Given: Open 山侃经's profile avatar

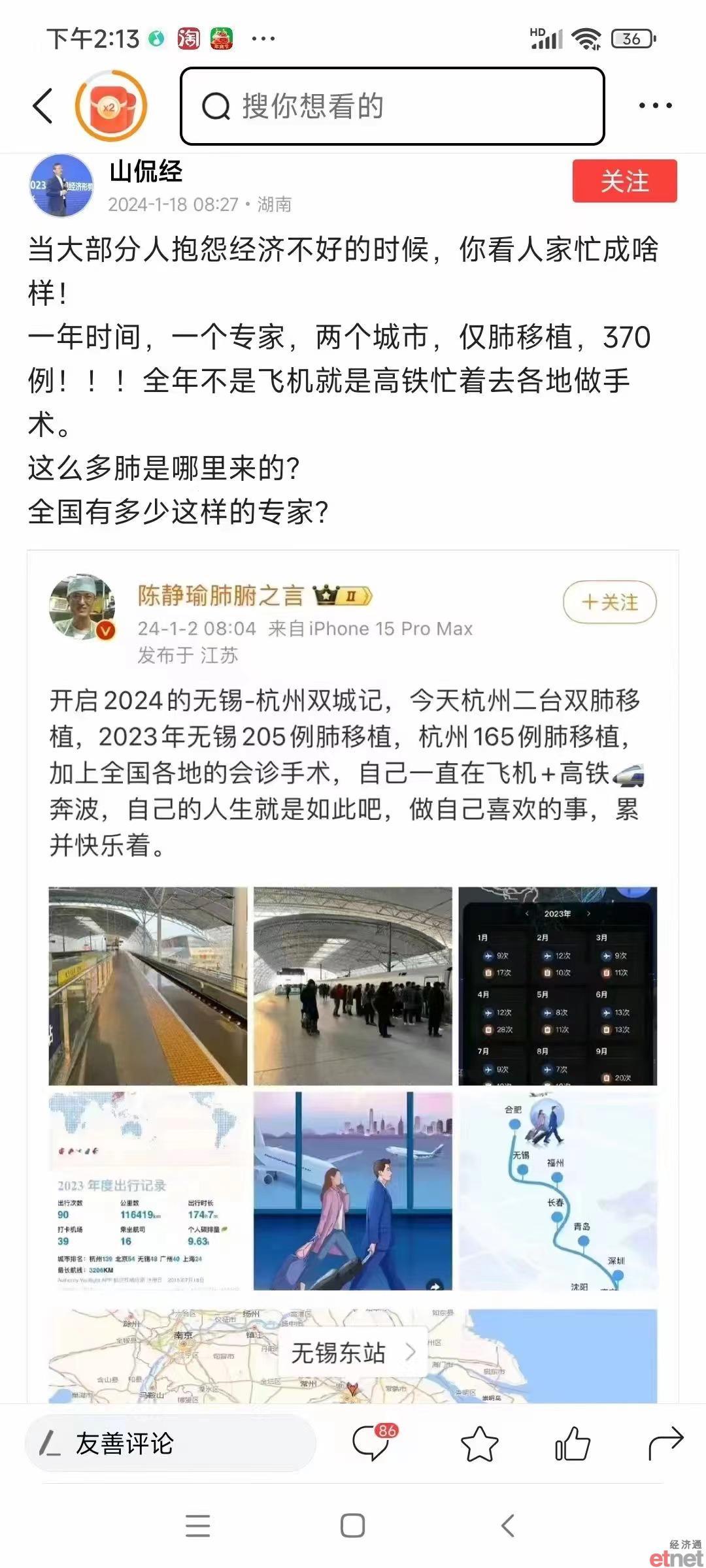Looking at the screenshot, I should point(61,186).
